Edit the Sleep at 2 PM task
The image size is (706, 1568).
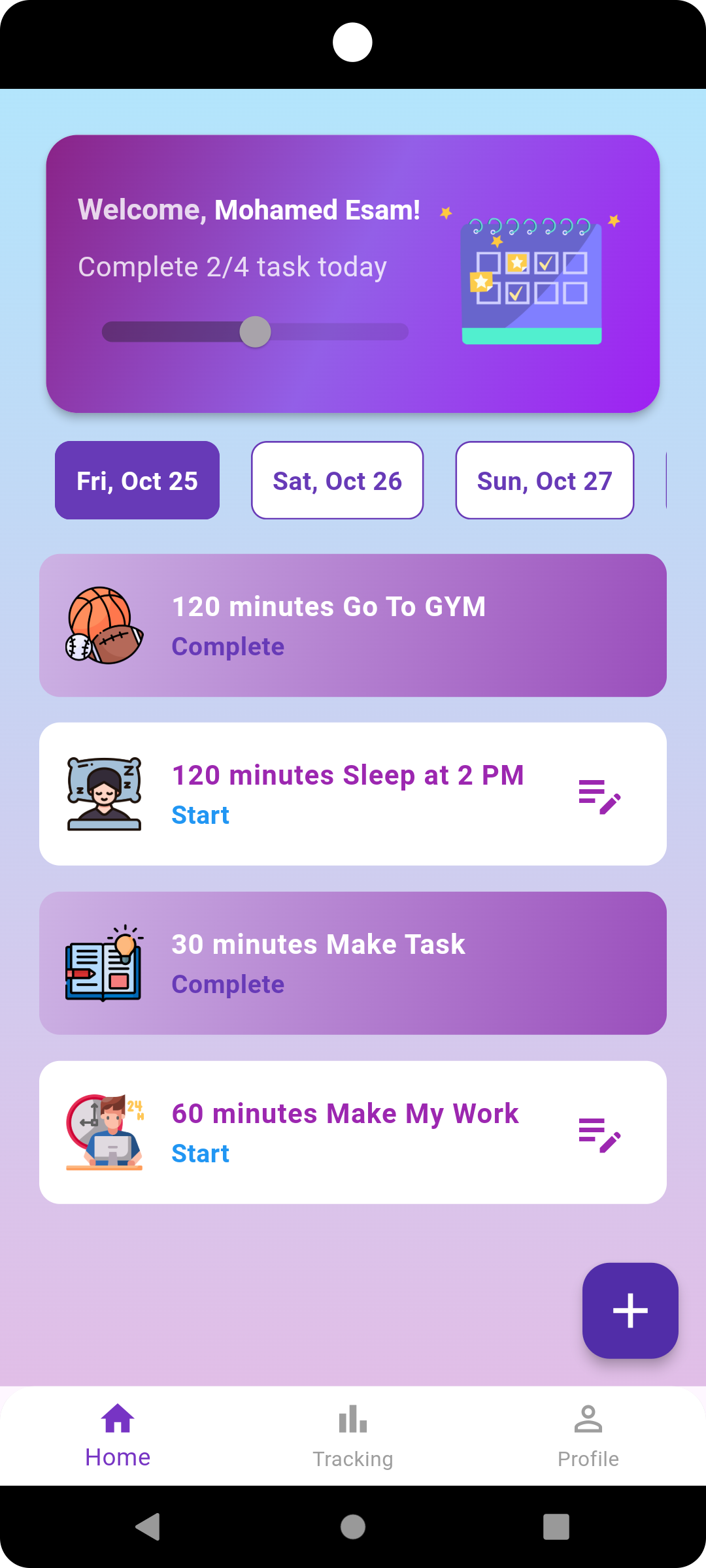click(x=599, y=796)
